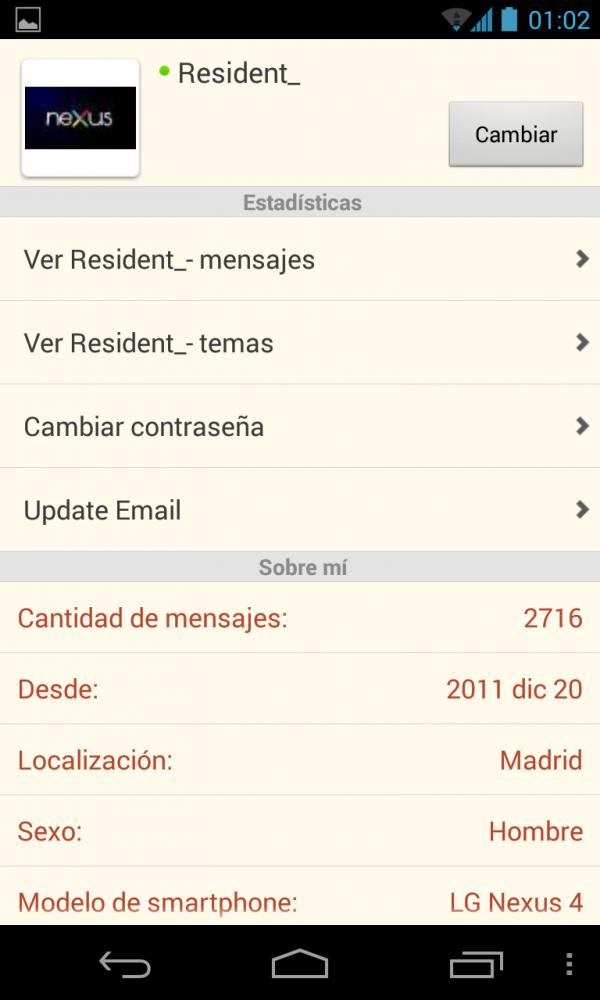This screenshot has height=1000, width=600.
Task: Go back with the system back button
Action: coord(125,963)
